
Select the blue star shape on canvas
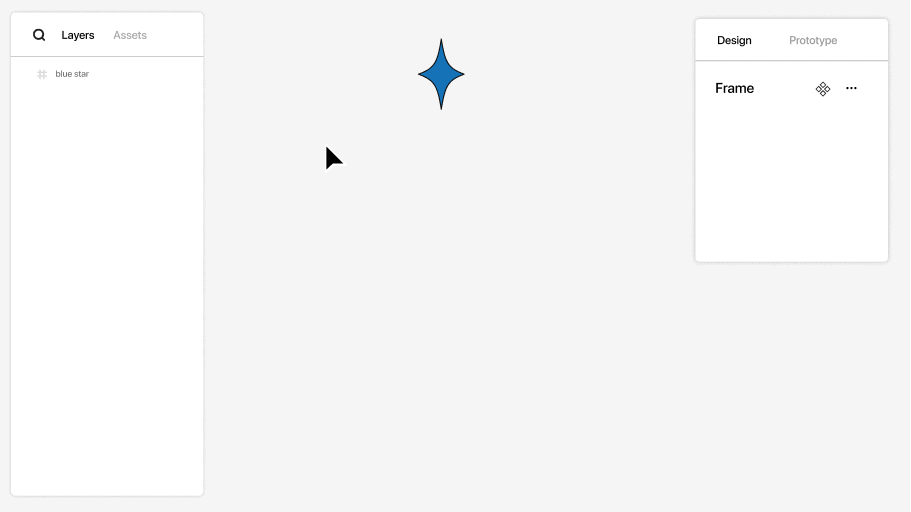tap(441, 75)
